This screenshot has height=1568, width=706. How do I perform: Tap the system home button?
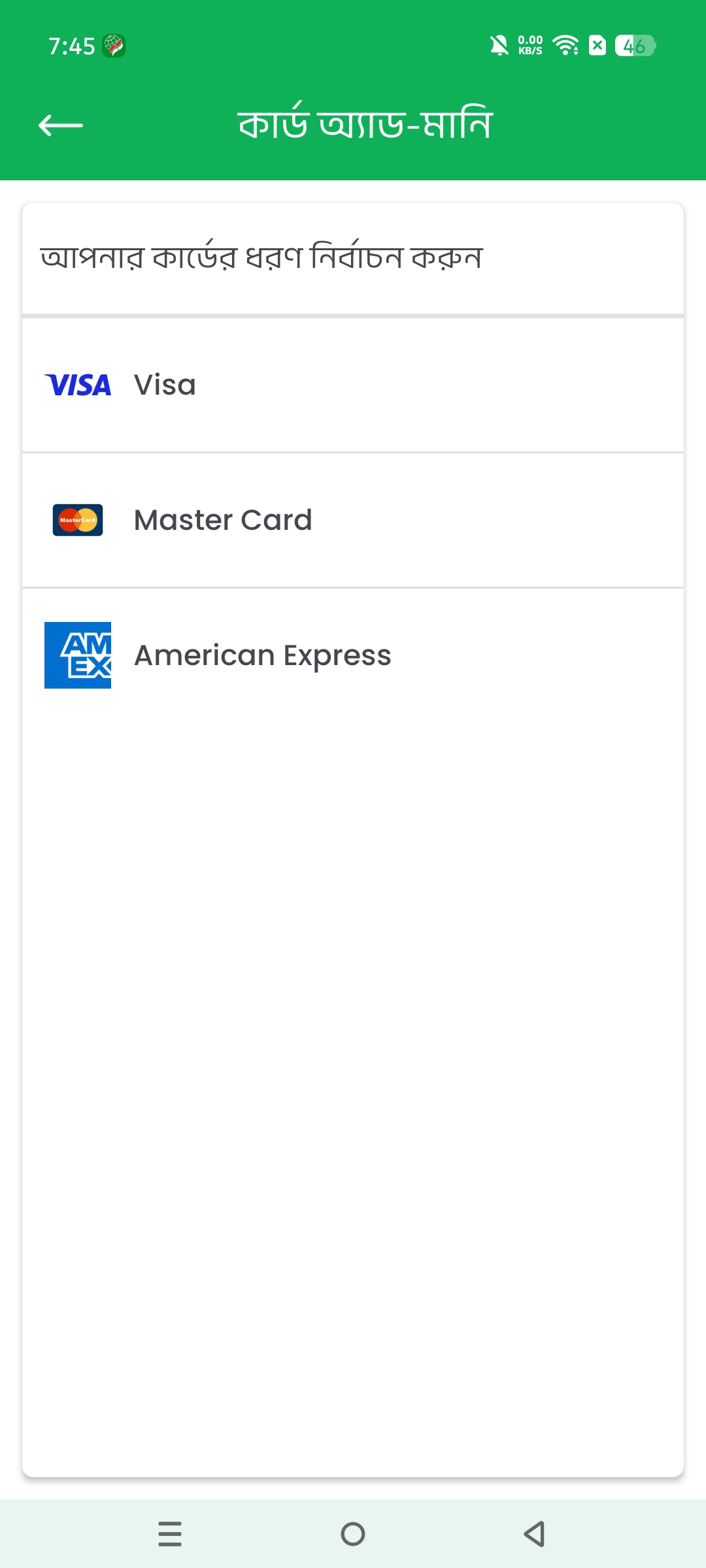coord(353,1533)
